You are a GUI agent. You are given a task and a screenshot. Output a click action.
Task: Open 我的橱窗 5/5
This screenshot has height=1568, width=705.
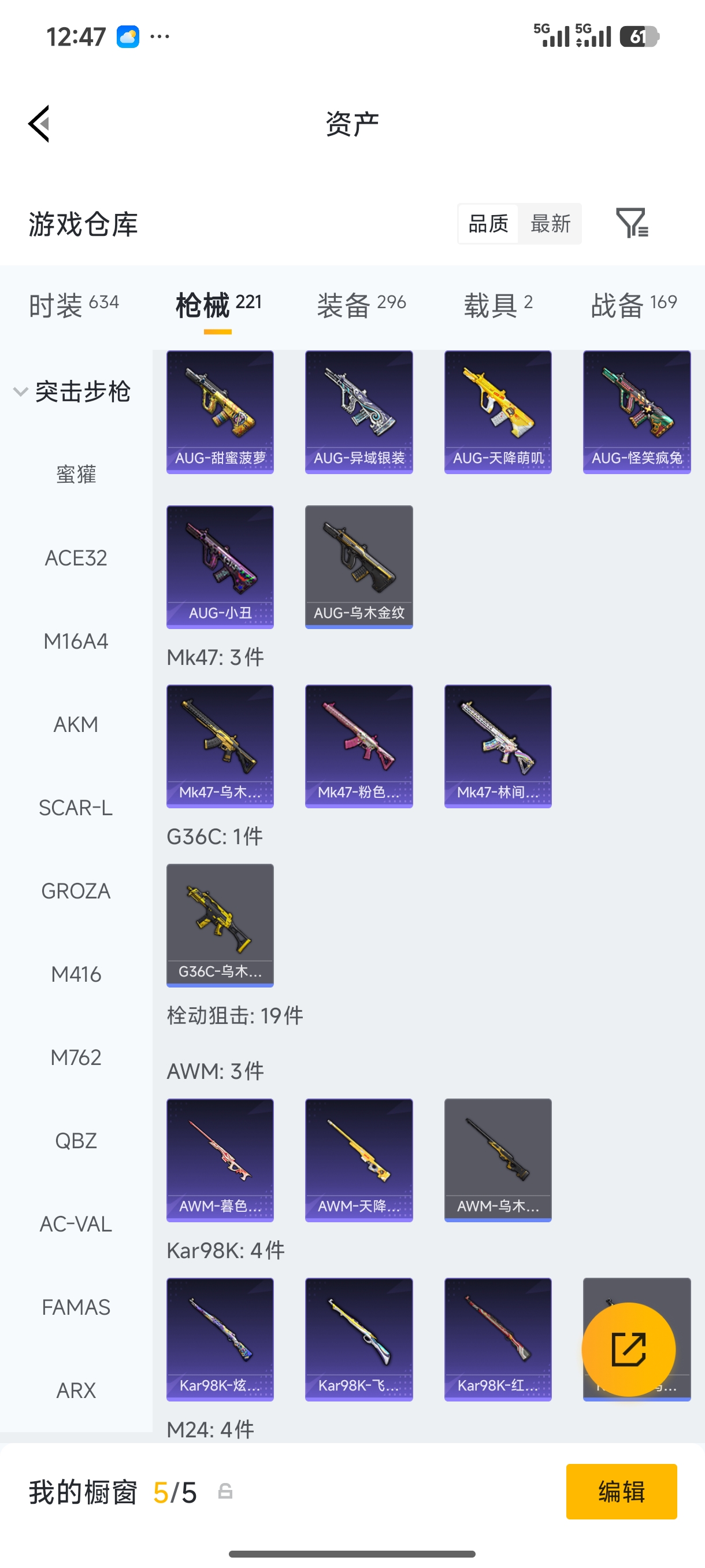[113, 1492]
